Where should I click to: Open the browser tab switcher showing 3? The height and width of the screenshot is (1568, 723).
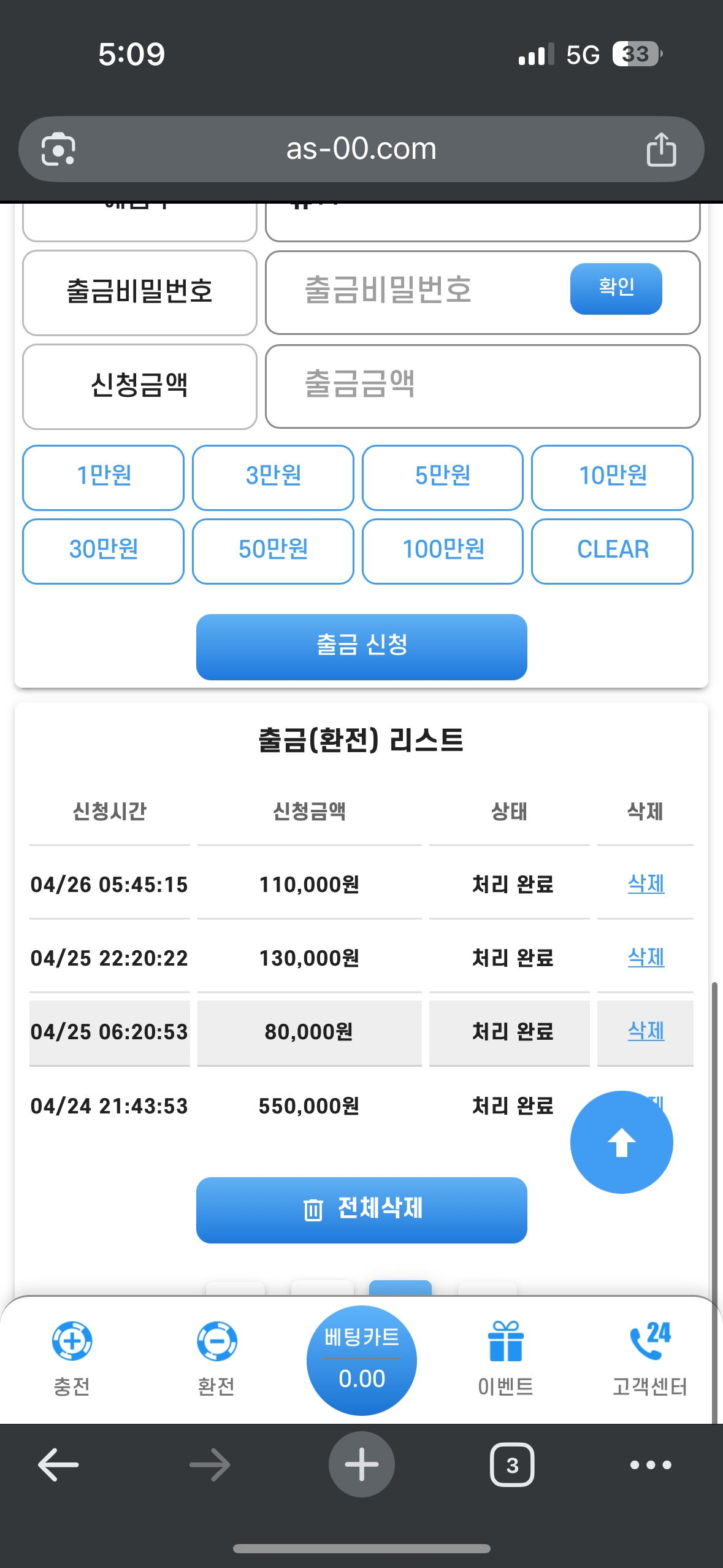512,1464
